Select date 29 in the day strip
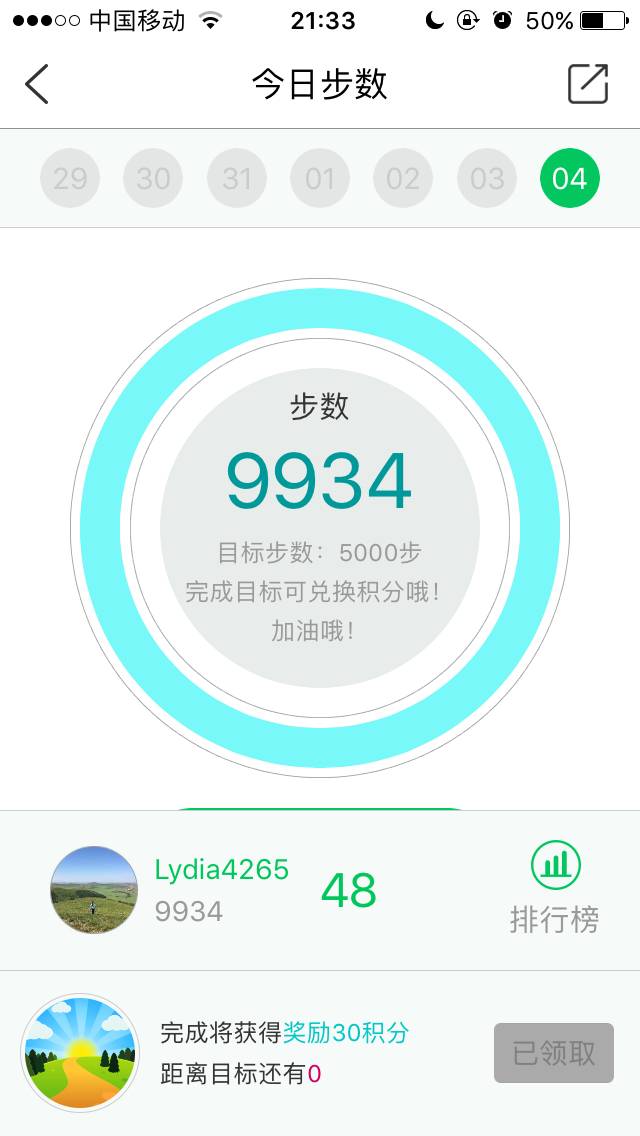 [70, 179]
